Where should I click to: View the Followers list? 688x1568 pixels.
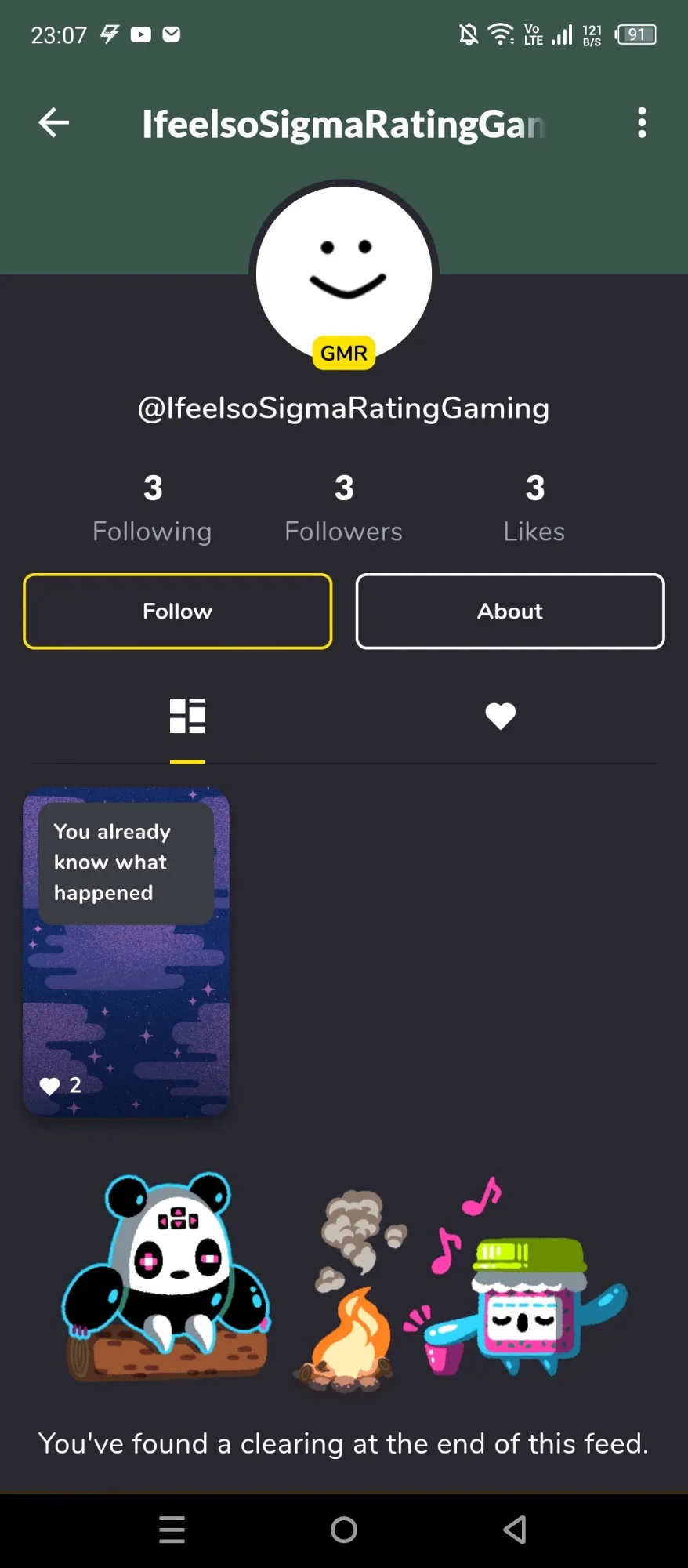click(x=343, y=508)
